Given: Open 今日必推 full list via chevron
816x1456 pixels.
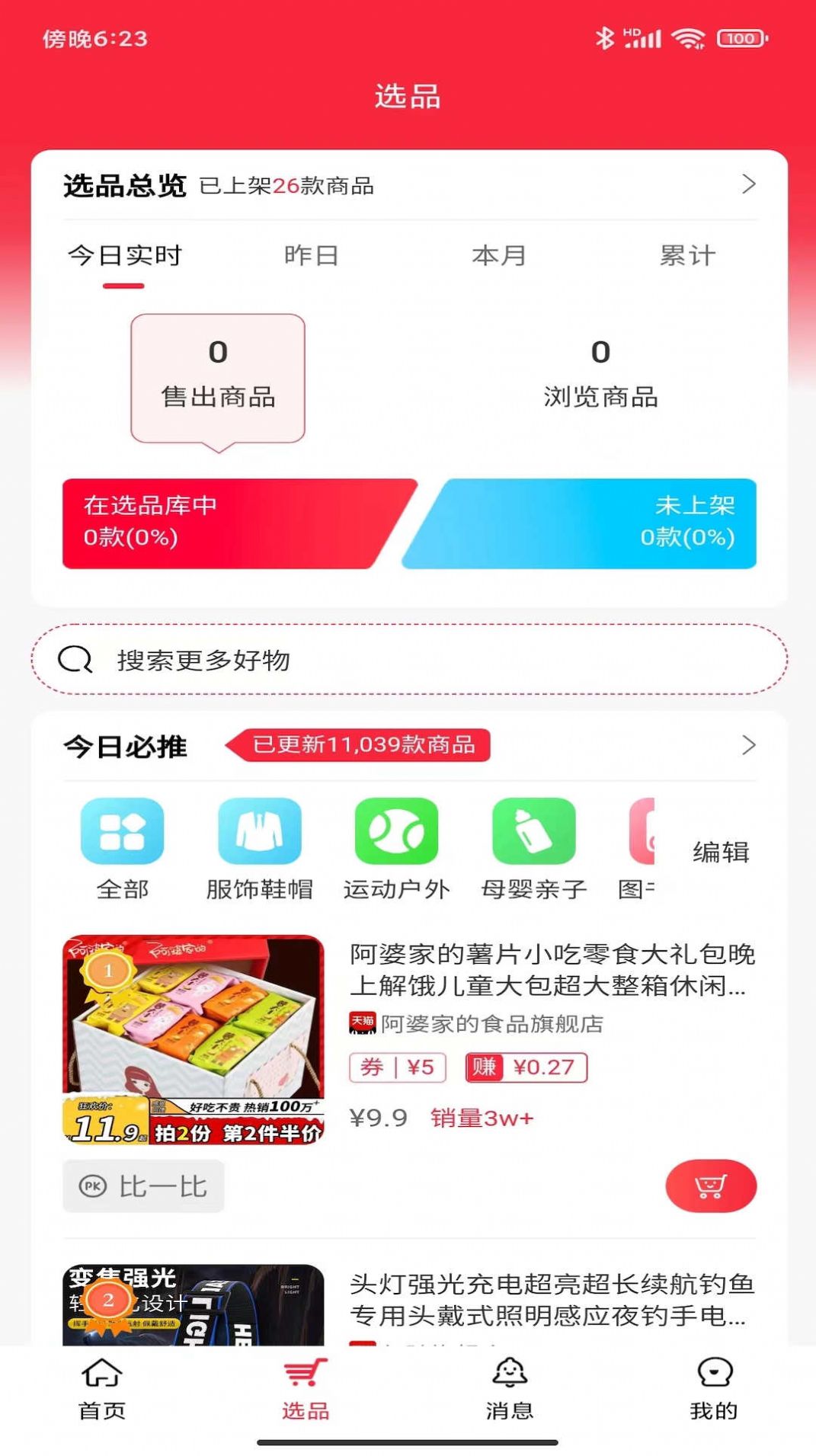Looking at the screenshot, I should click(748, 746).
